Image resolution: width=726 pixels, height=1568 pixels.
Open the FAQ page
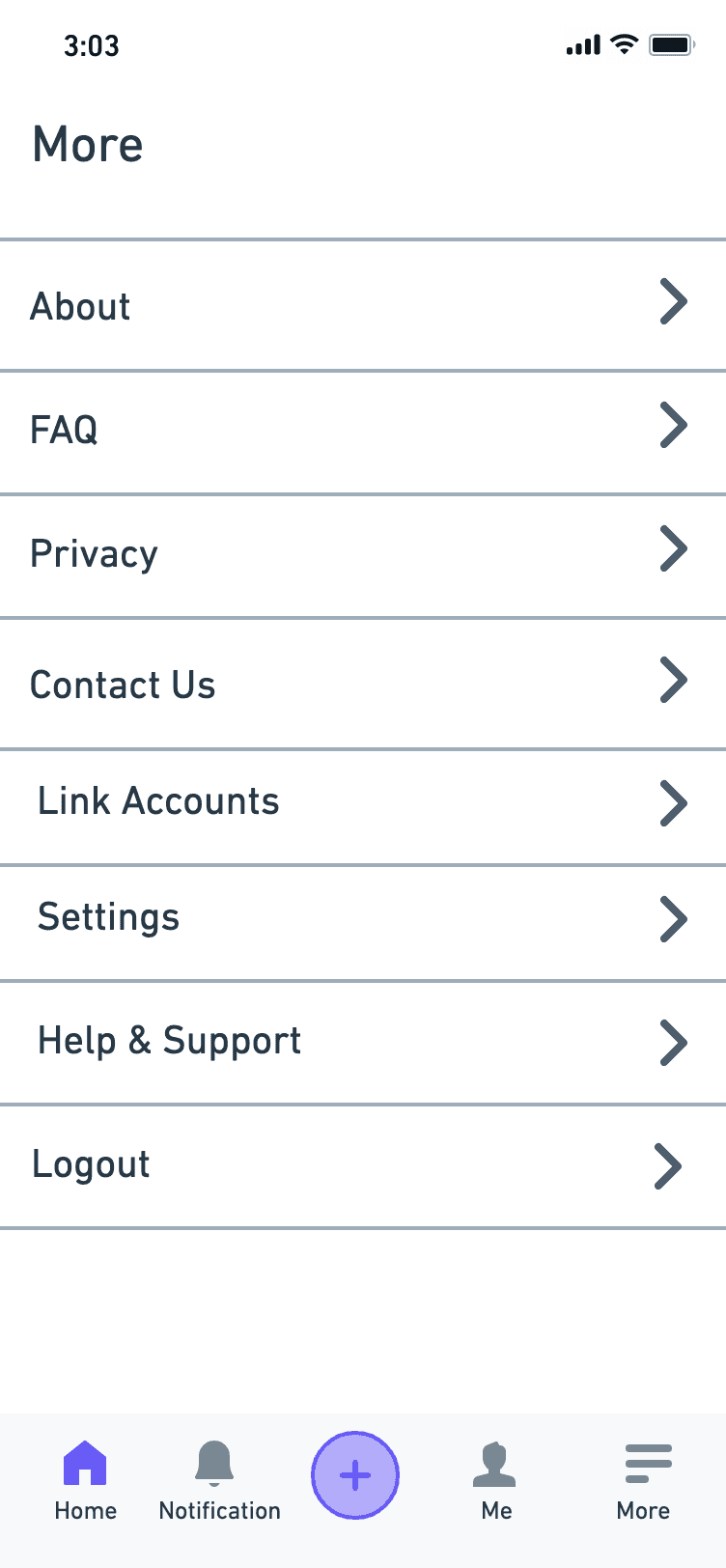pyautogui.click(x=363, y=433)
